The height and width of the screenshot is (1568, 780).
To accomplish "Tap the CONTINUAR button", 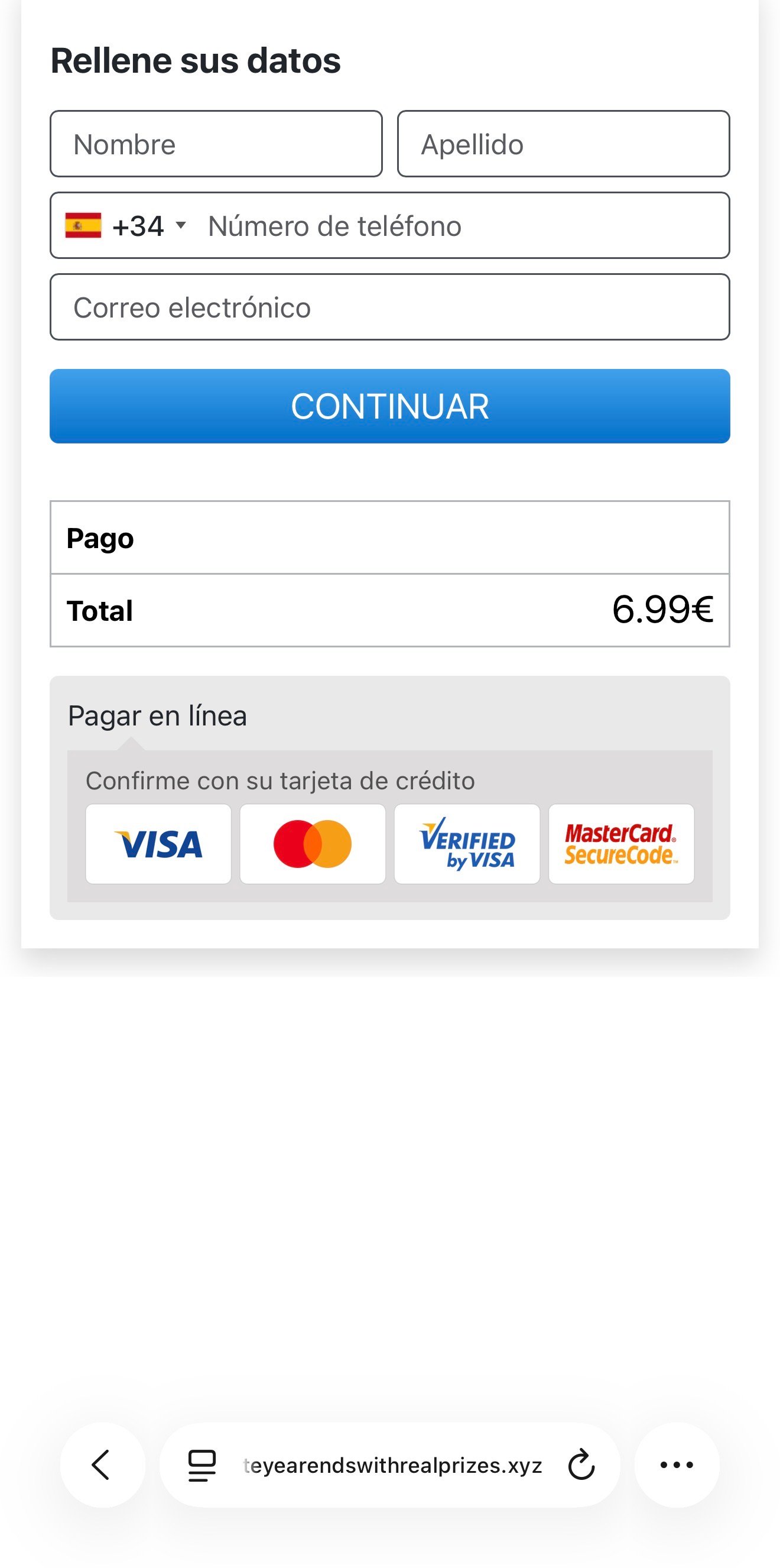I will click(x=389, y=406).
